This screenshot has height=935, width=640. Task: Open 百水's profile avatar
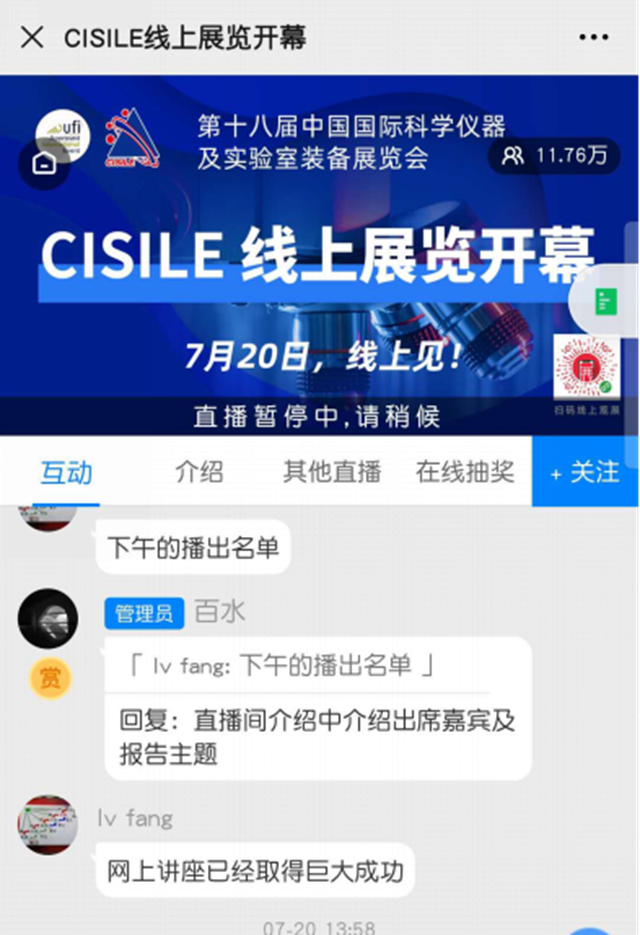pos(48,619)
